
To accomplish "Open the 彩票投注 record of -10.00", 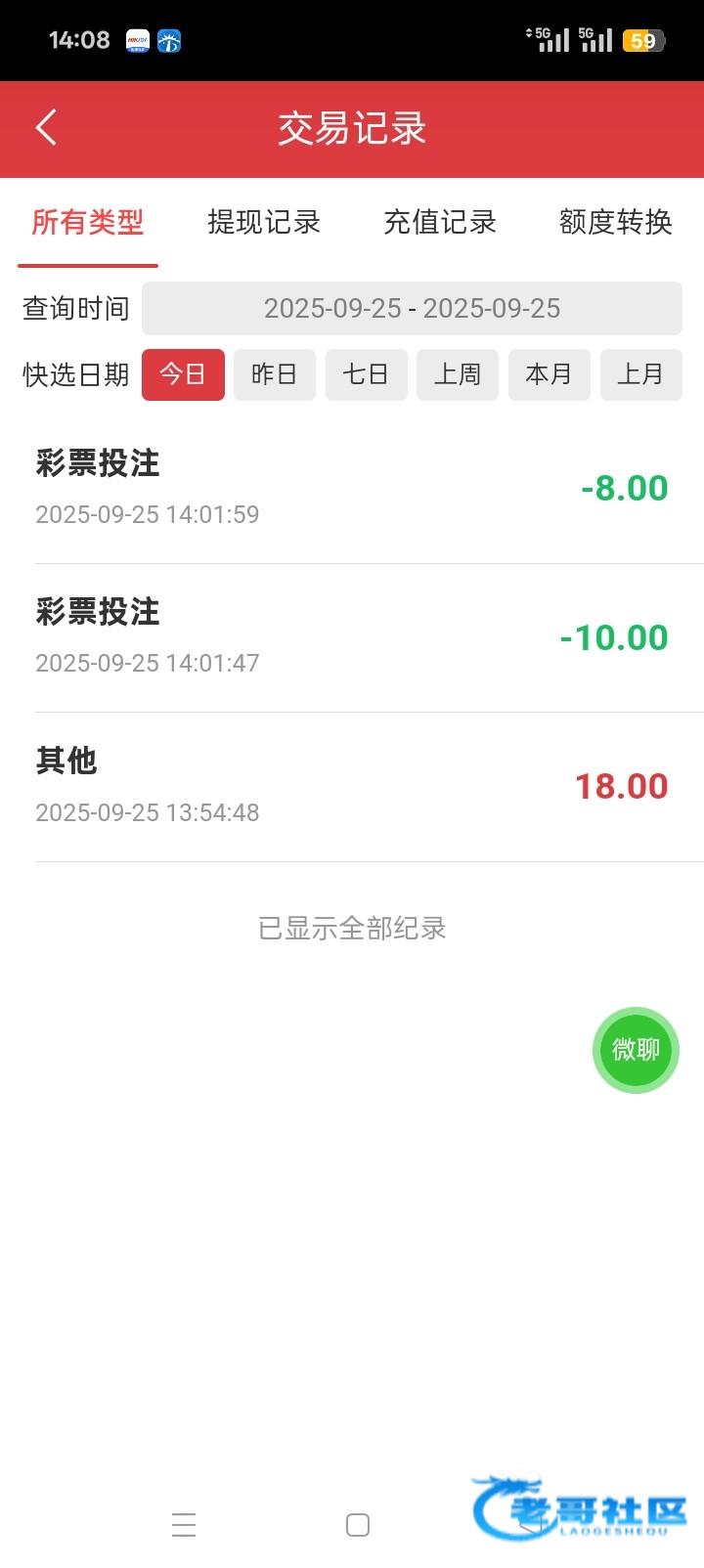I will point(352,637).
